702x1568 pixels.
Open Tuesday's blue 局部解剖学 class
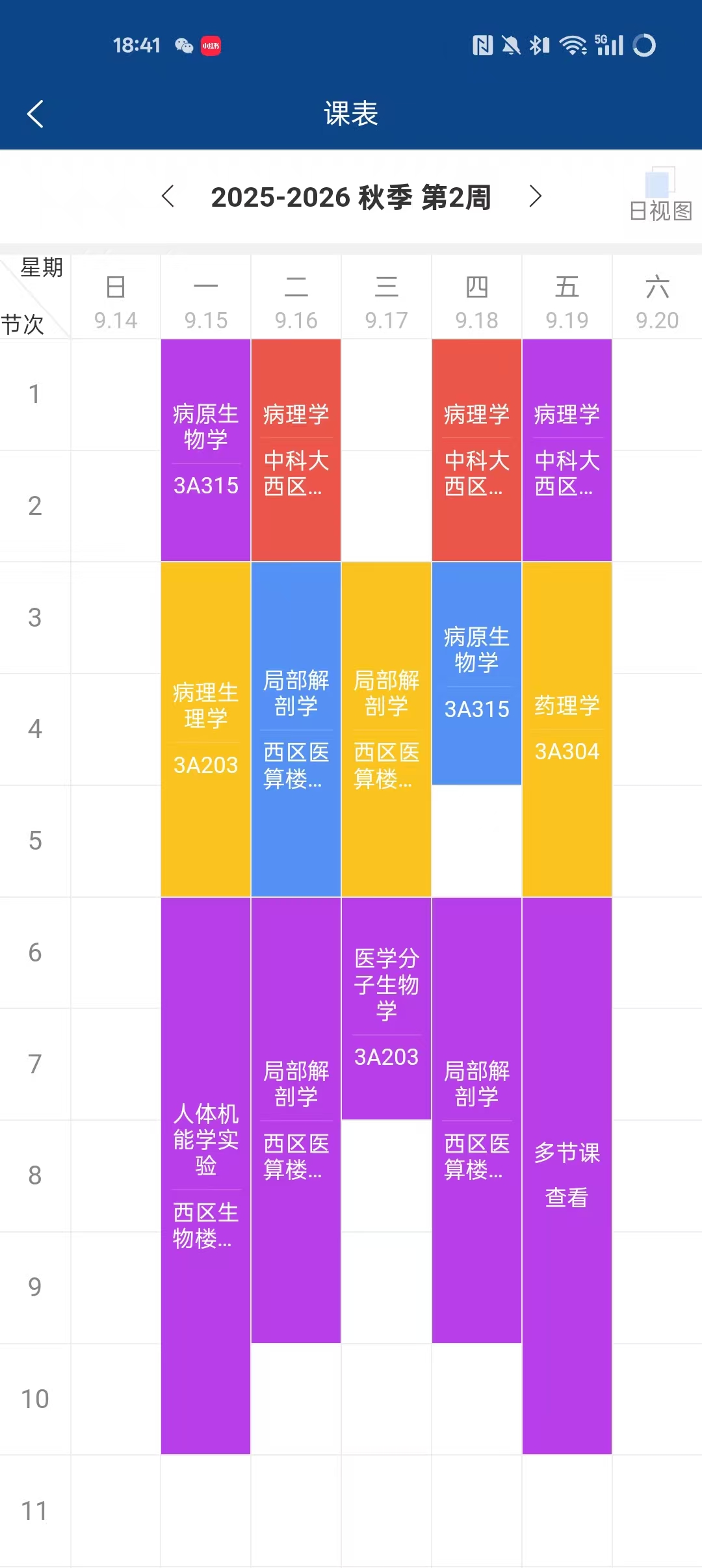296,729
